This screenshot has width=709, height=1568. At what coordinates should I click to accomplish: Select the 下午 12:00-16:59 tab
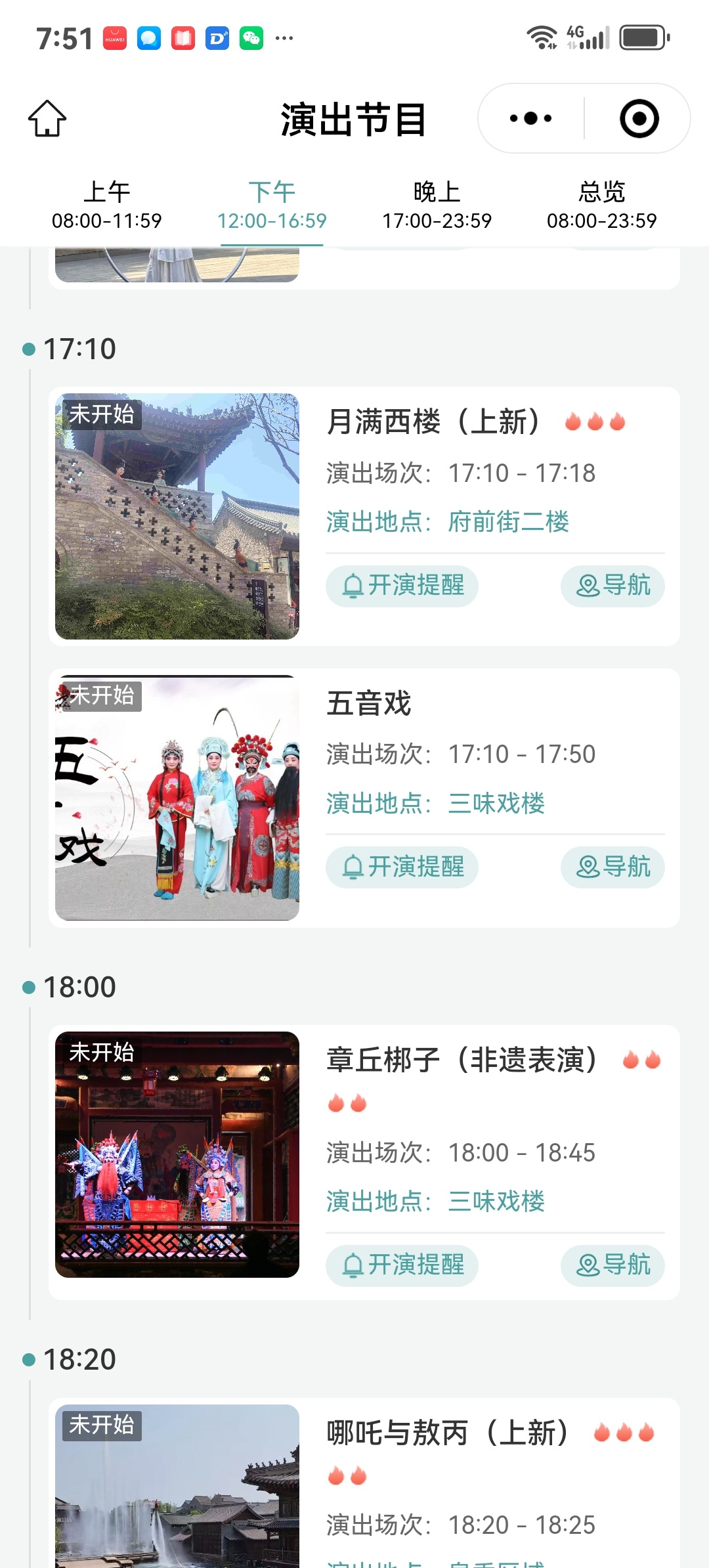pyautogui.click(x=272, y=206)
